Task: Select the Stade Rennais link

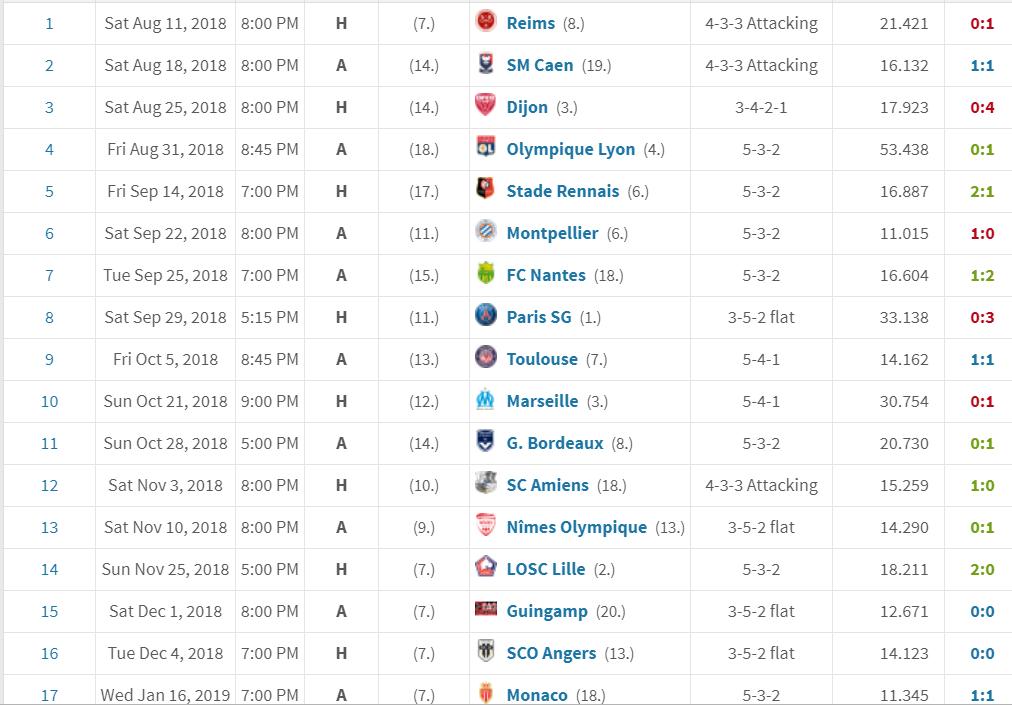Action: pos(563,191)
